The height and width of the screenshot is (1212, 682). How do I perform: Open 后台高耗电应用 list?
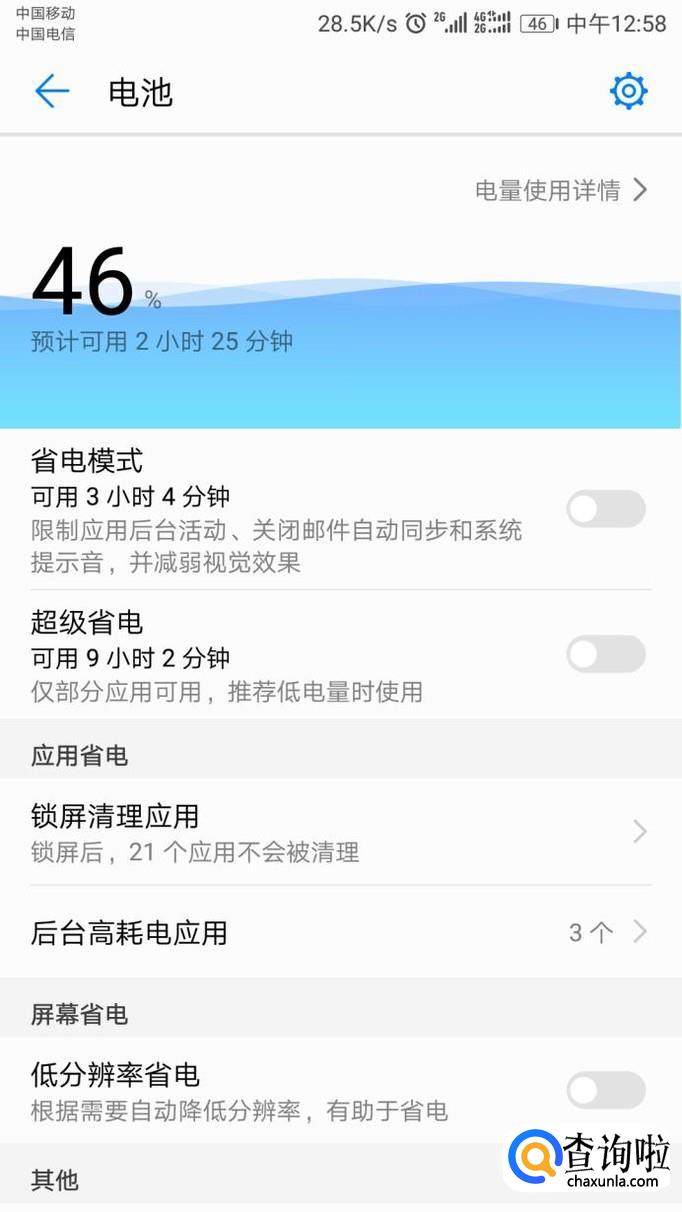pyautogui.click(x=340, y=933)
